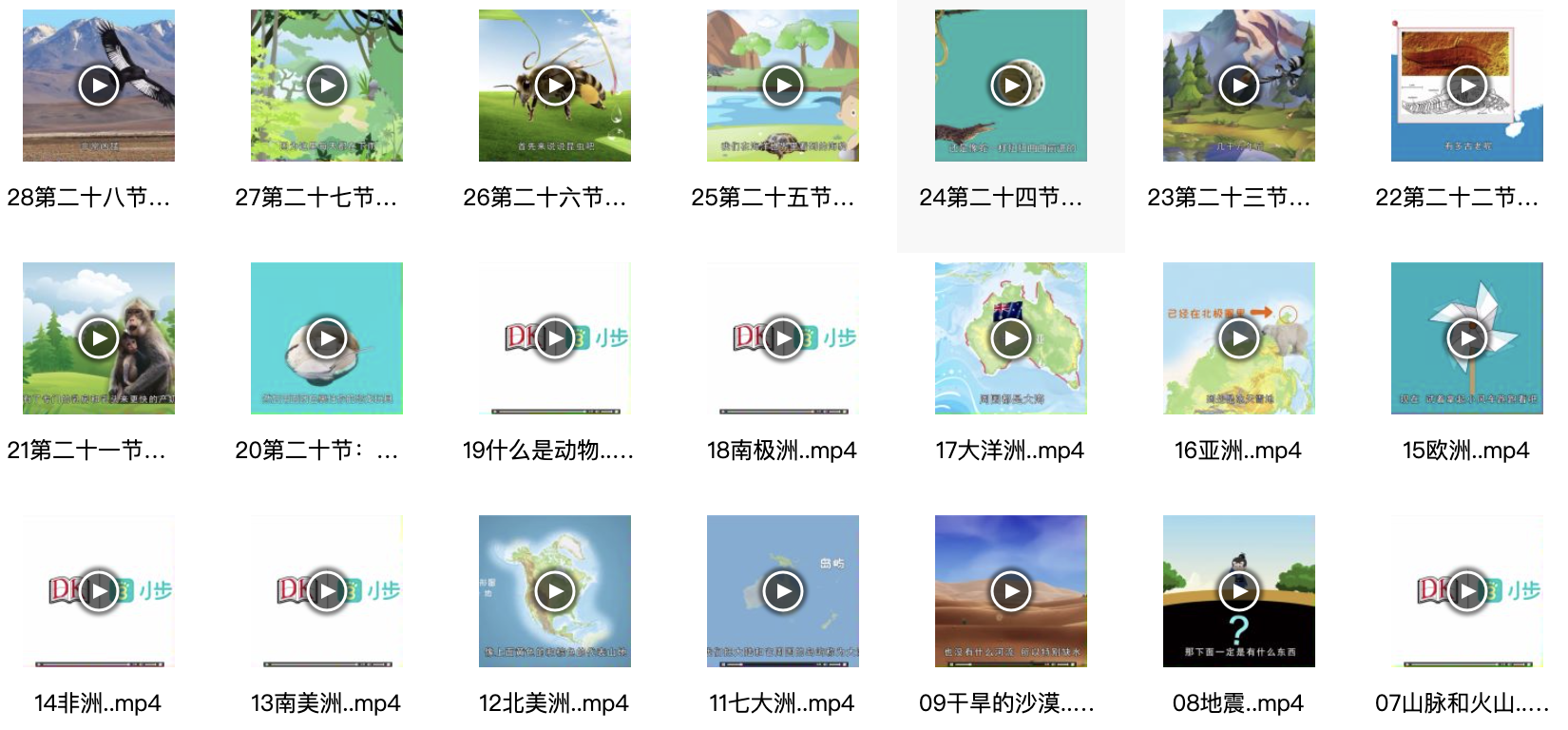
Task: Play 15欧洲.mp4
Action: click(x=1467, y=338)
